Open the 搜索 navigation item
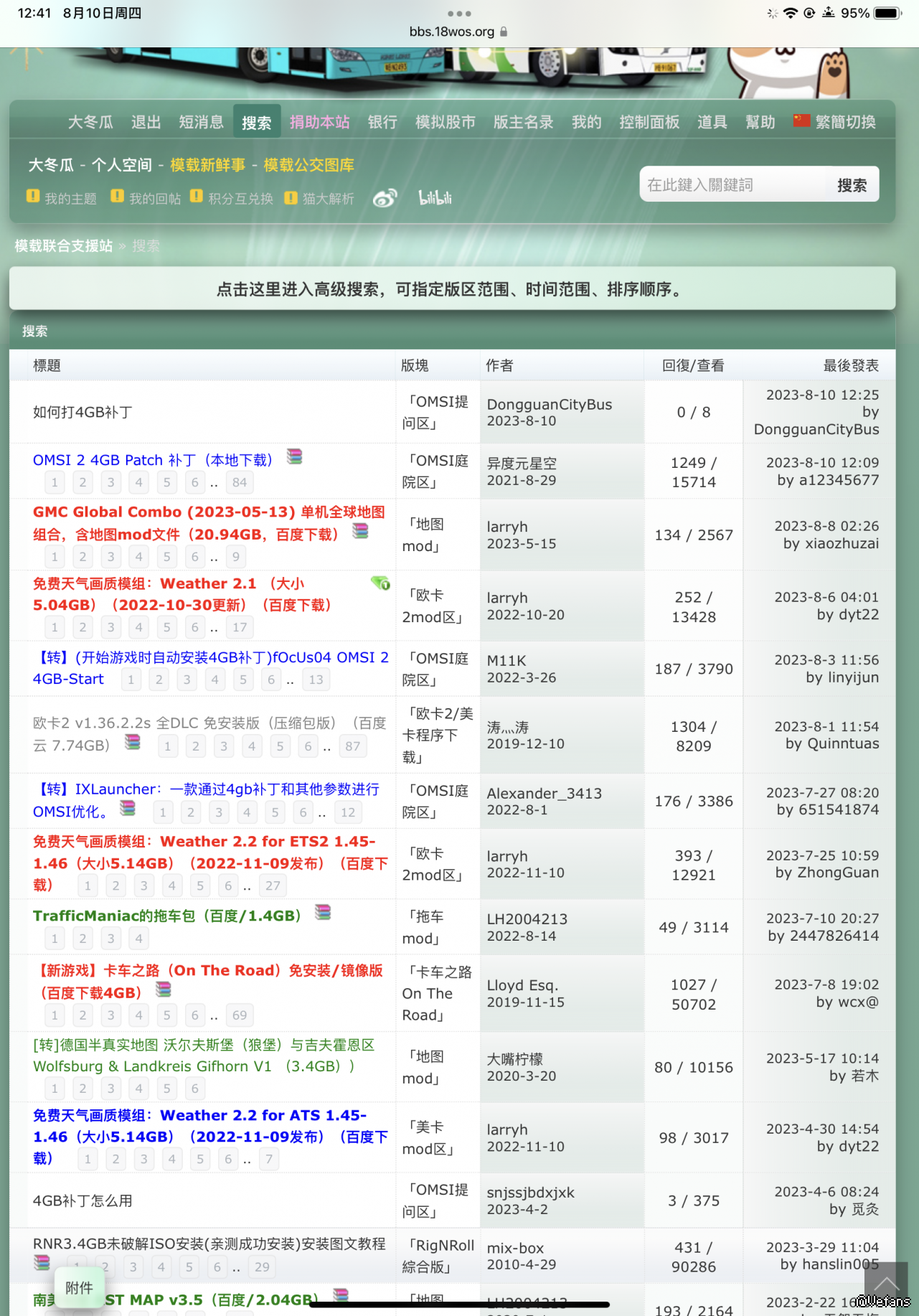919x1316 pixels. [256, 123]
